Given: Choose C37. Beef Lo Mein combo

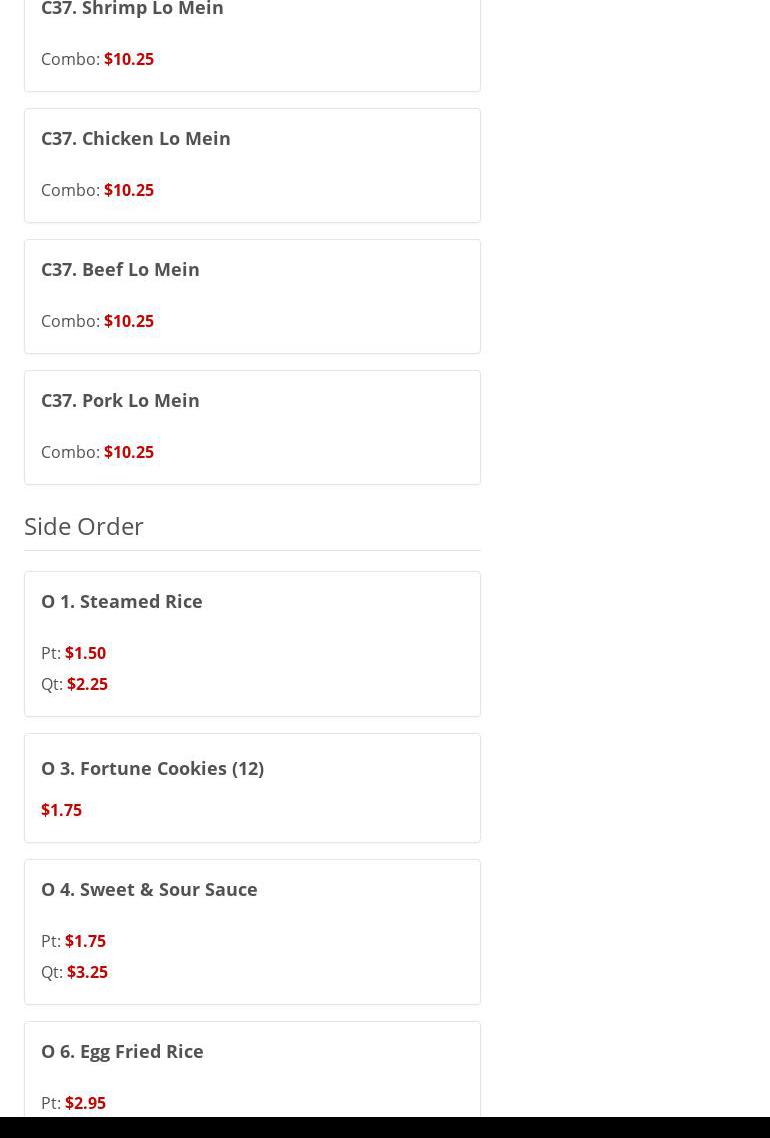Looking at the screenshot, I should pos(252,296).
